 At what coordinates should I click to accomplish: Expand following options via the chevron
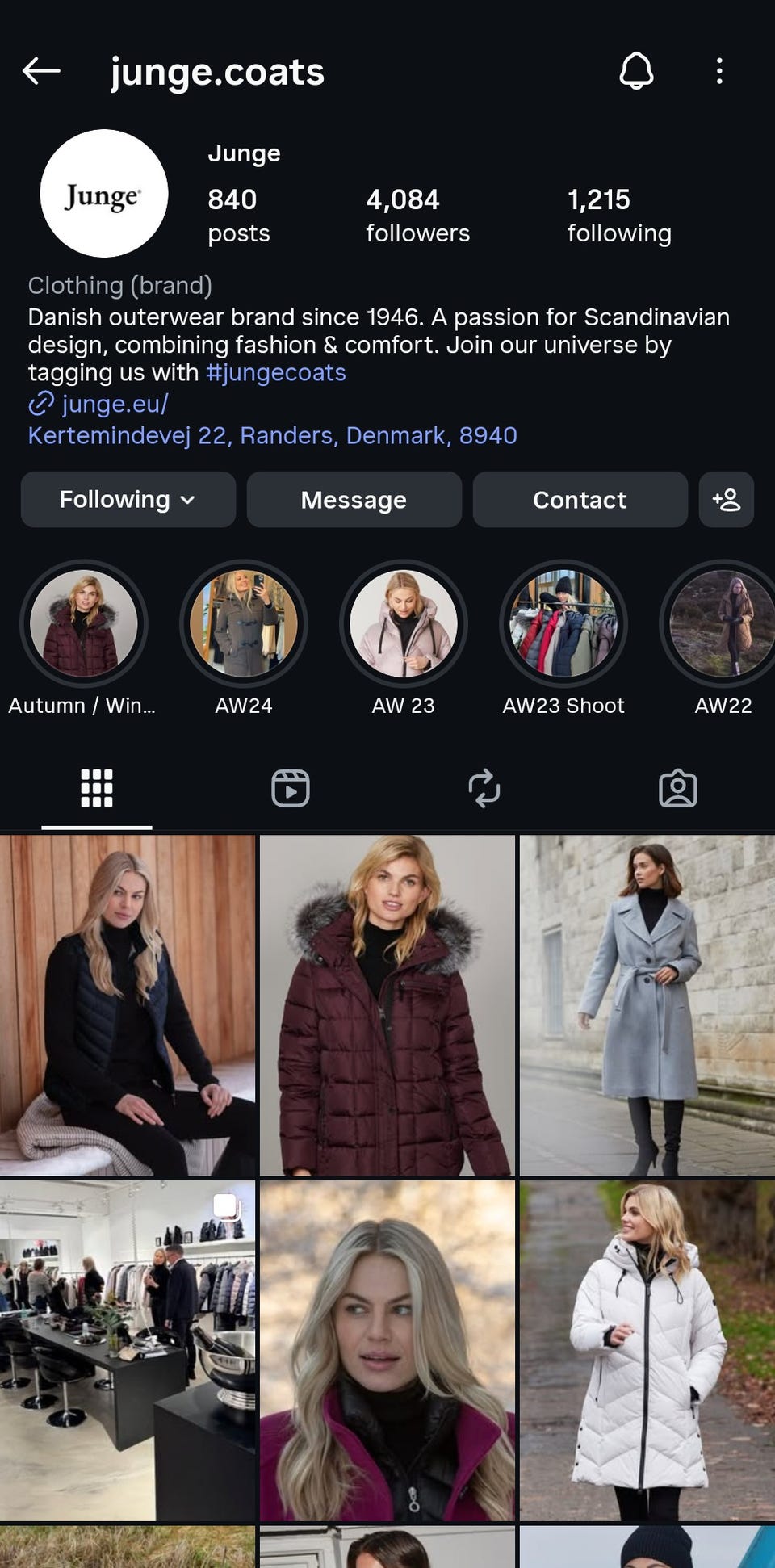point(187,500)
